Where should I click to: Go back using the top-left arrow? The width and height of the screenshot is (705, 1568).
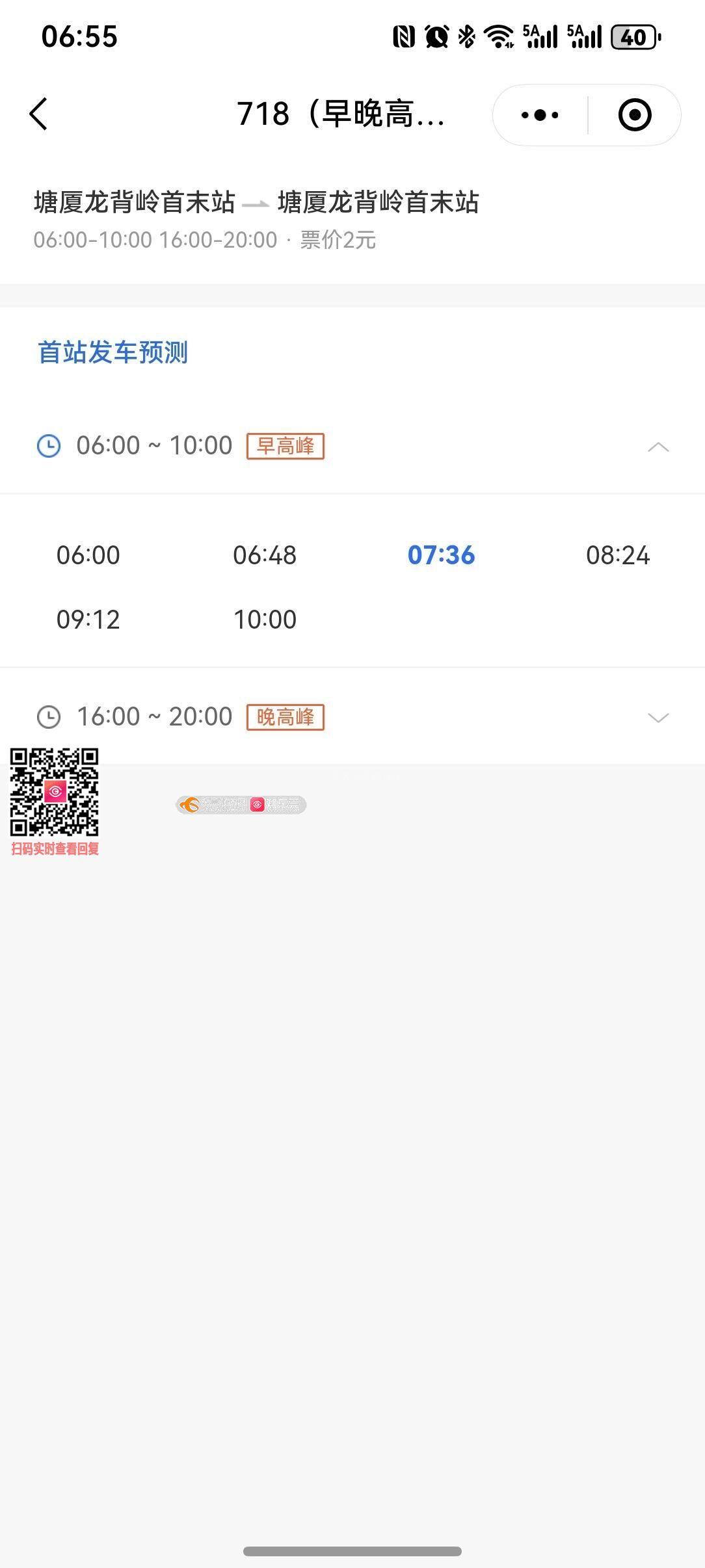coord(39,114)
